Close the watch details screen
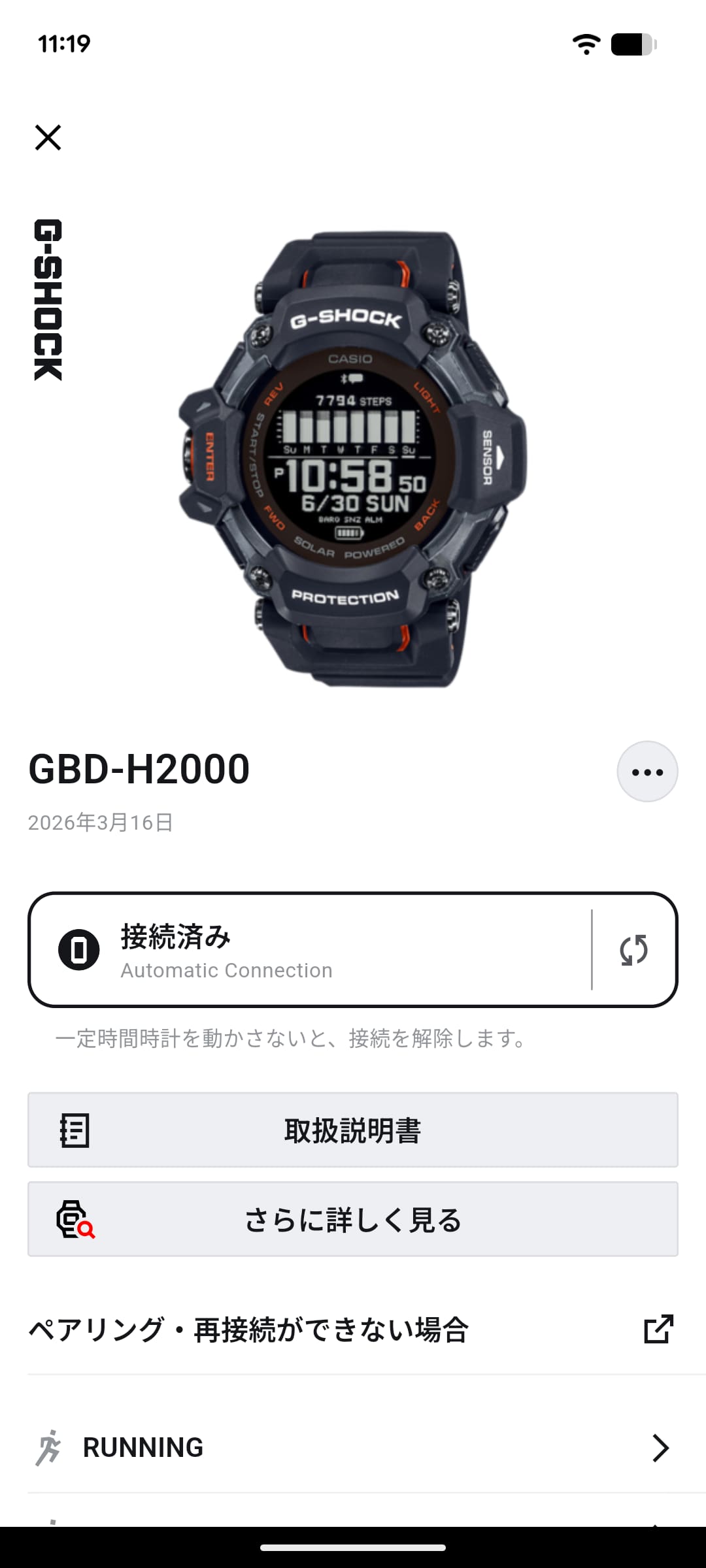706x1568 pixels. [x=48, y=138]
